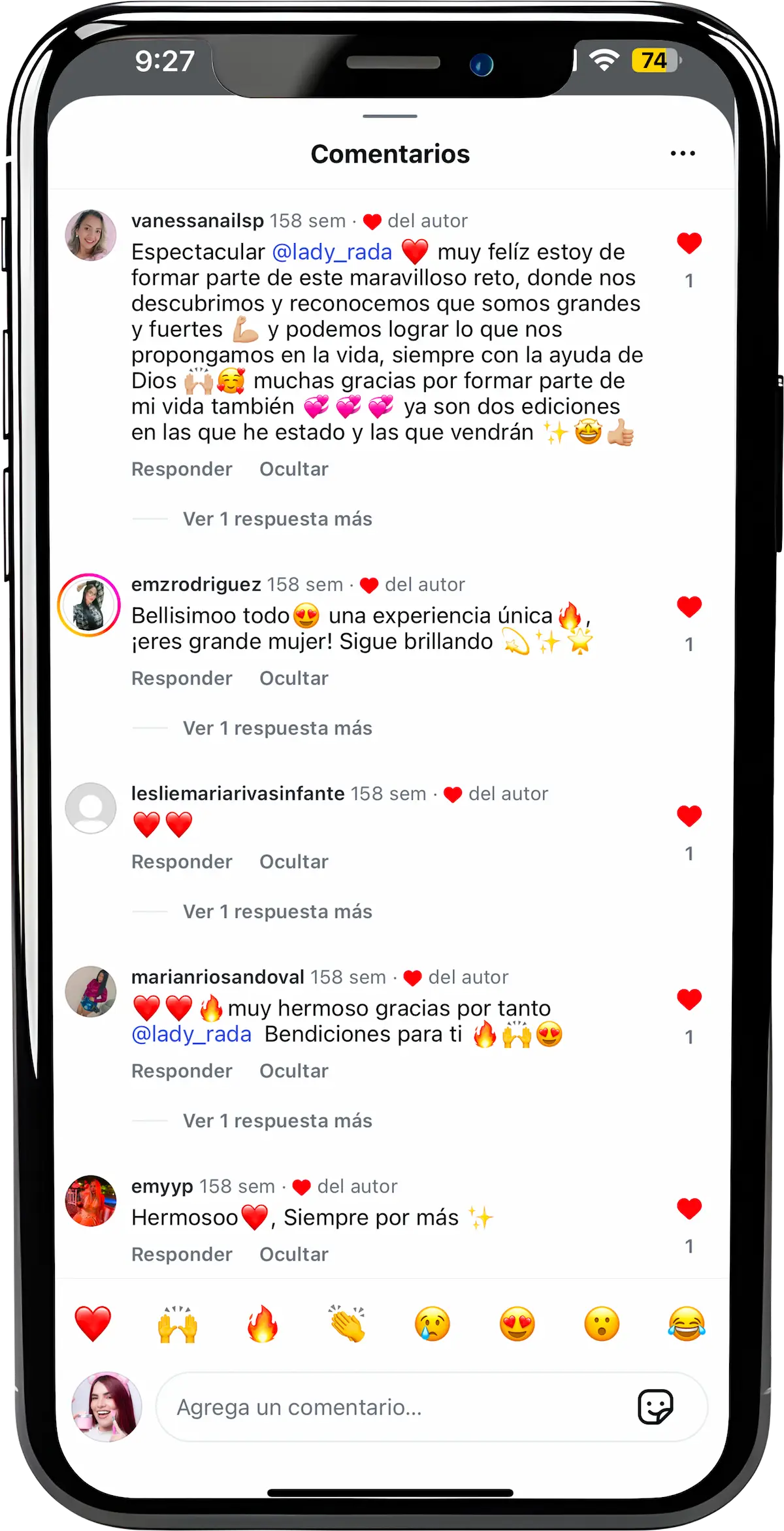
Task: Open emzrodriguez's profile picture
Action: [x=90, y=605]
